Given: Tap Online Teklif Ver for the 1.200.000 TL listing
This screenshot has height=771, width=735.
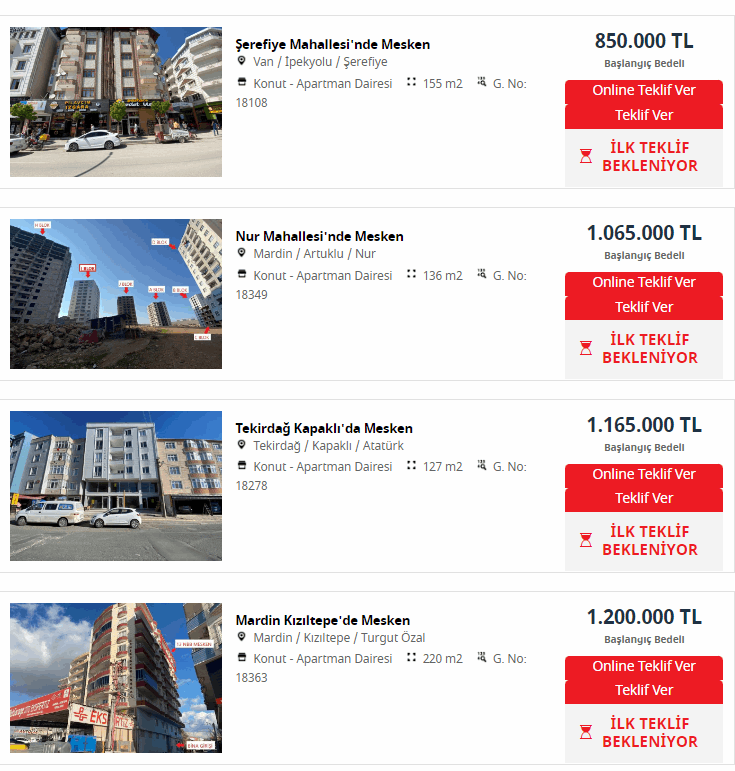Looking at the screenshot, I should (x=643, y=667).
